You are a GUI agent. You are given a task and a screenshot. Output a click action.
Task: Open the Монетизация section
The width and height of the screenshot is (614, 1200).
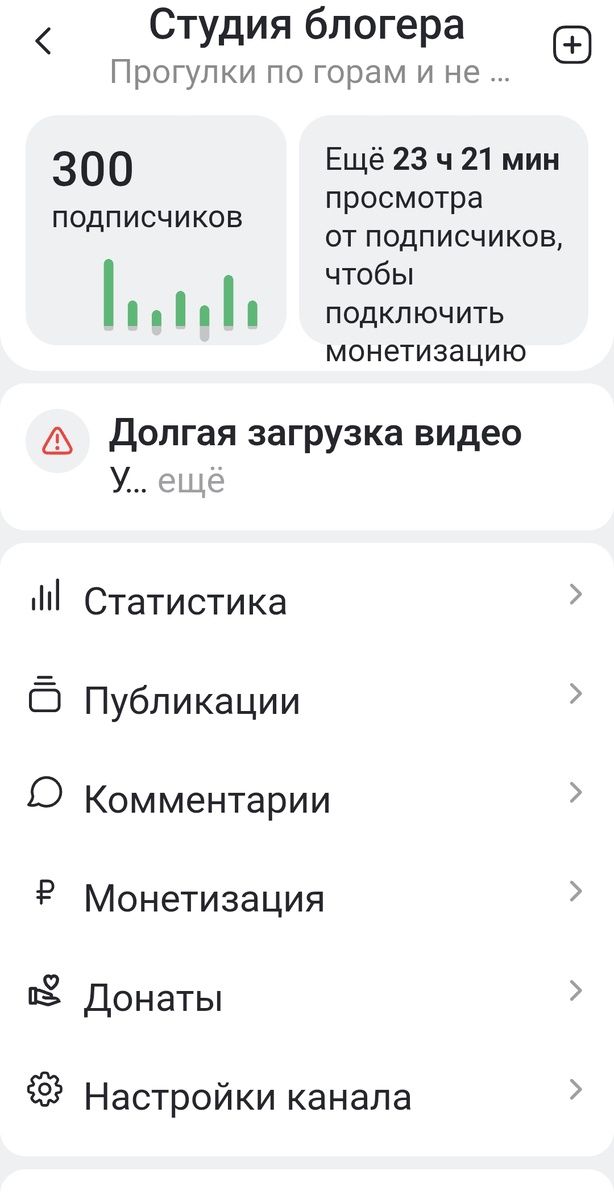306,897
